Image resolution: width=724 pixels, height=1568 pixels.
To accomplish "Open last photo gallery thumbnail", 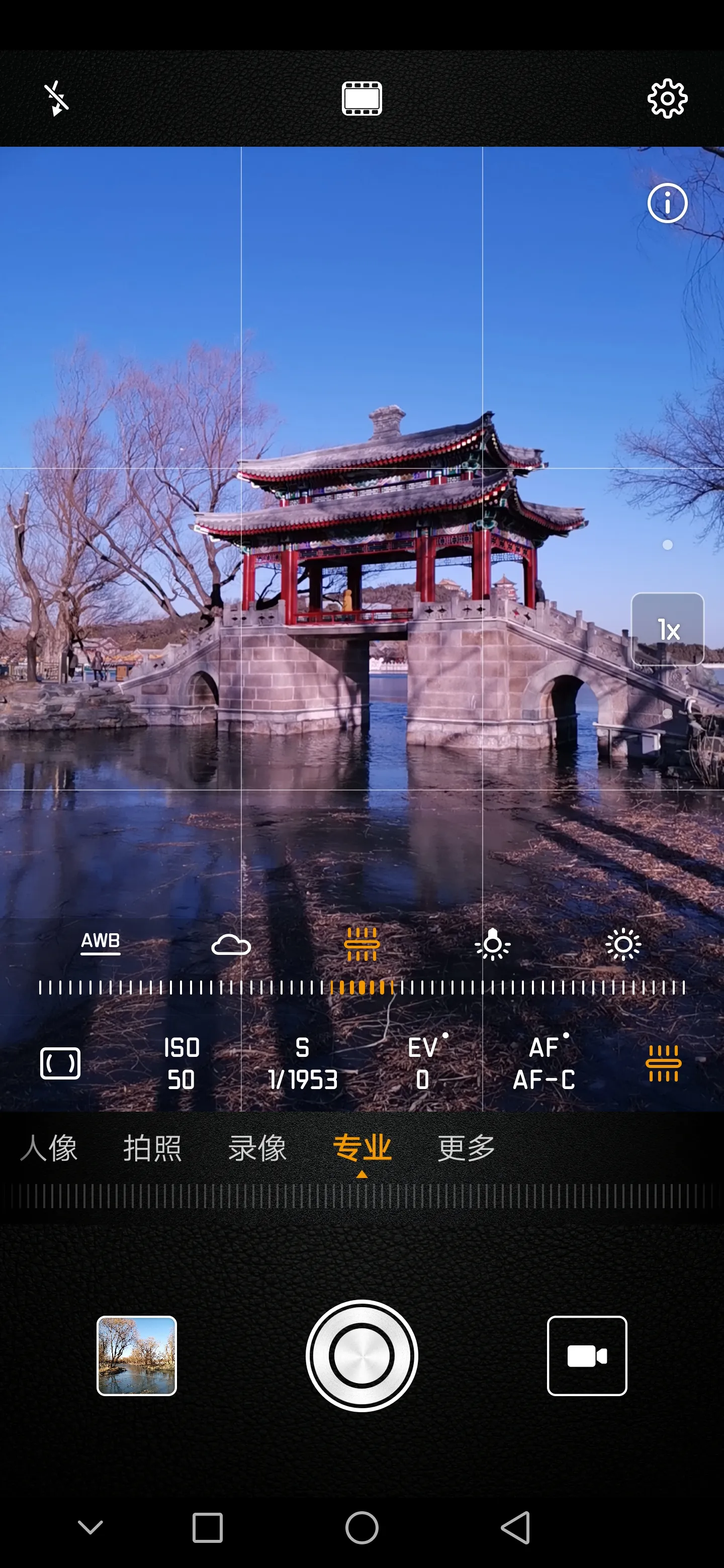I will (137, 1355).
